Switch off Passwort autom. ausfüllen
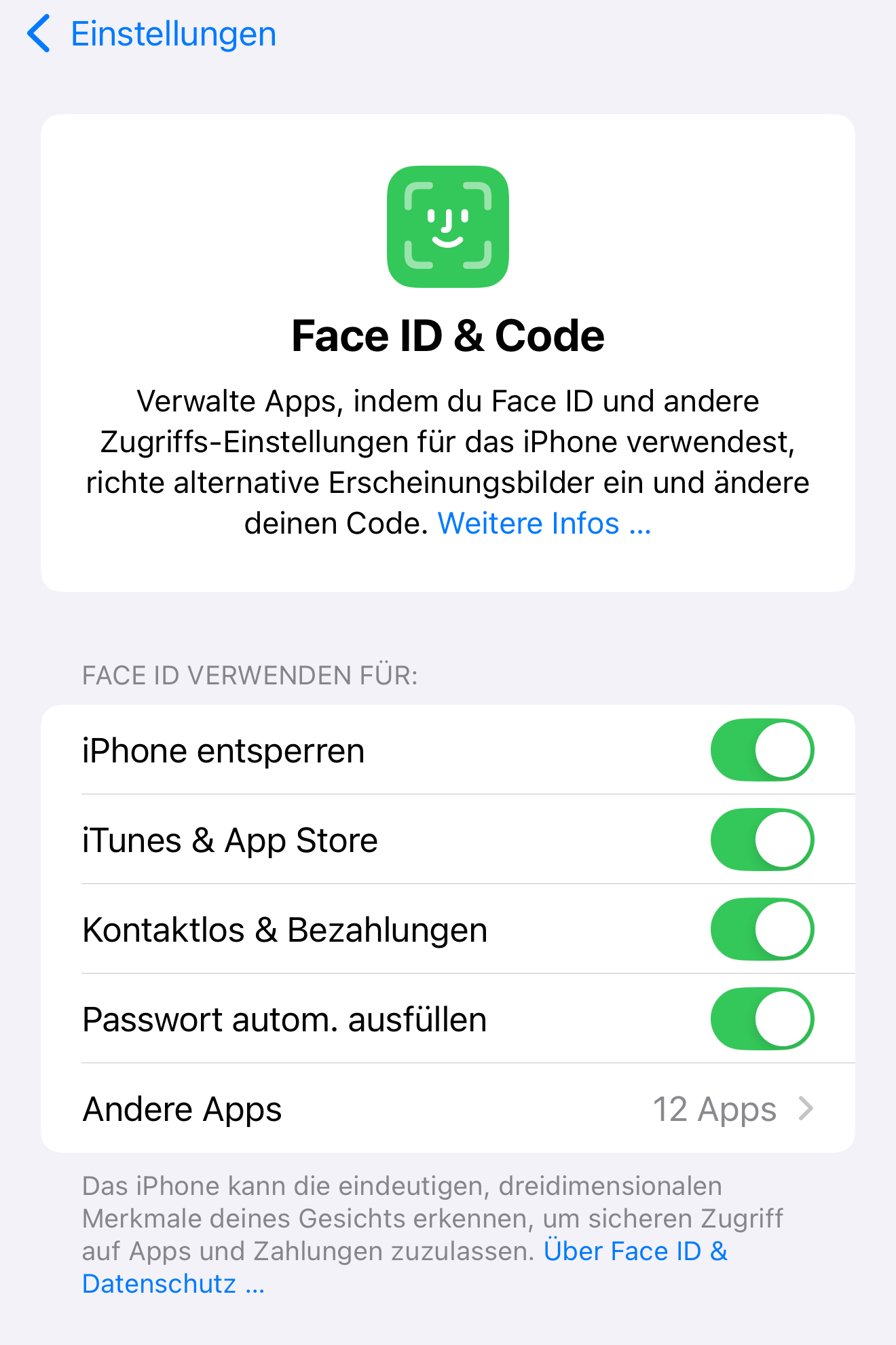Screen dimensions: 896x1345 (x=762, y=1019)
